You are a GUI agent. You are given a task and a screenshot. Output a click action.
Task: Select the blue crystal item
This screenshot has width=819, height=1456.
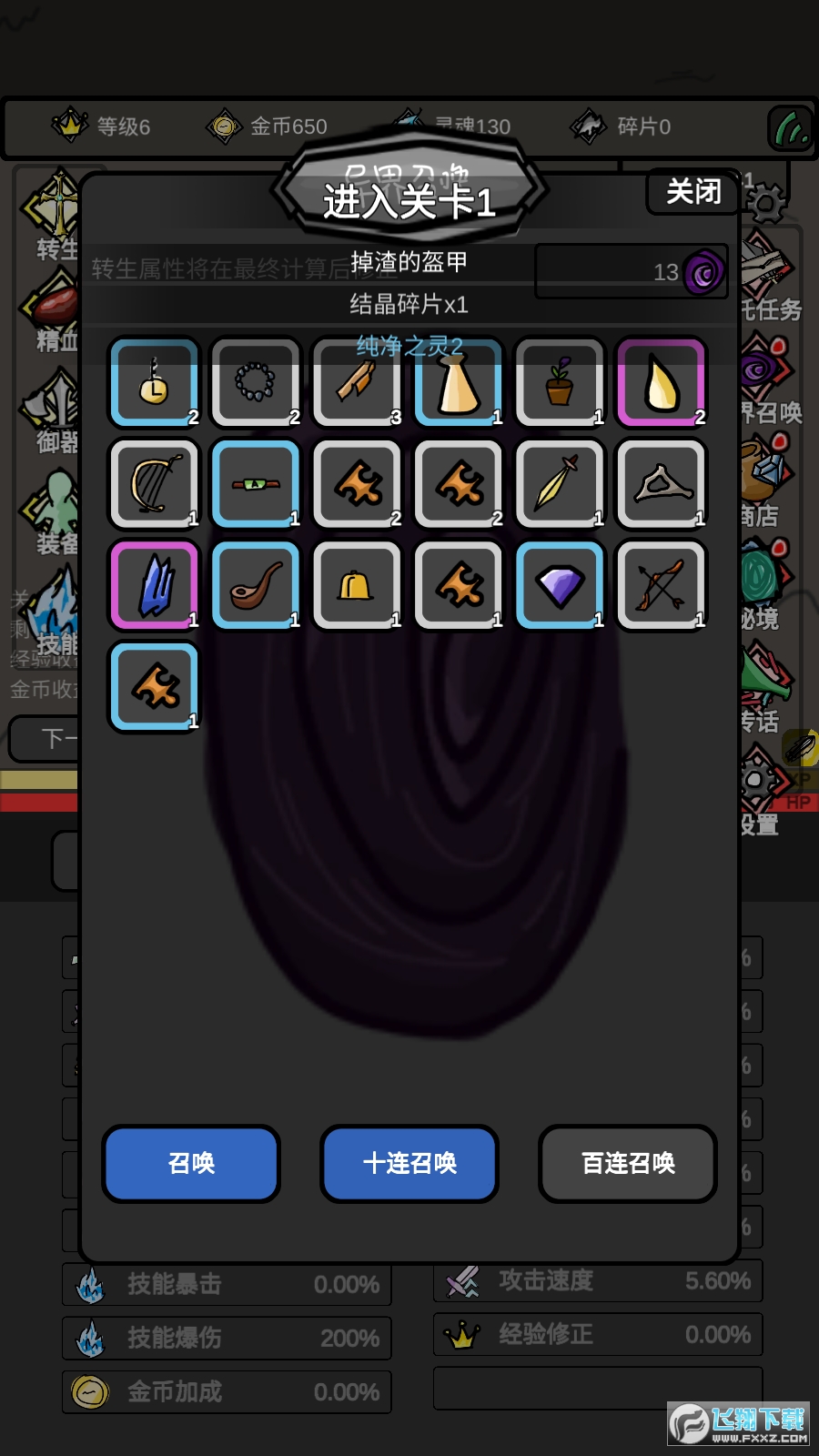(x=154, y=585)
